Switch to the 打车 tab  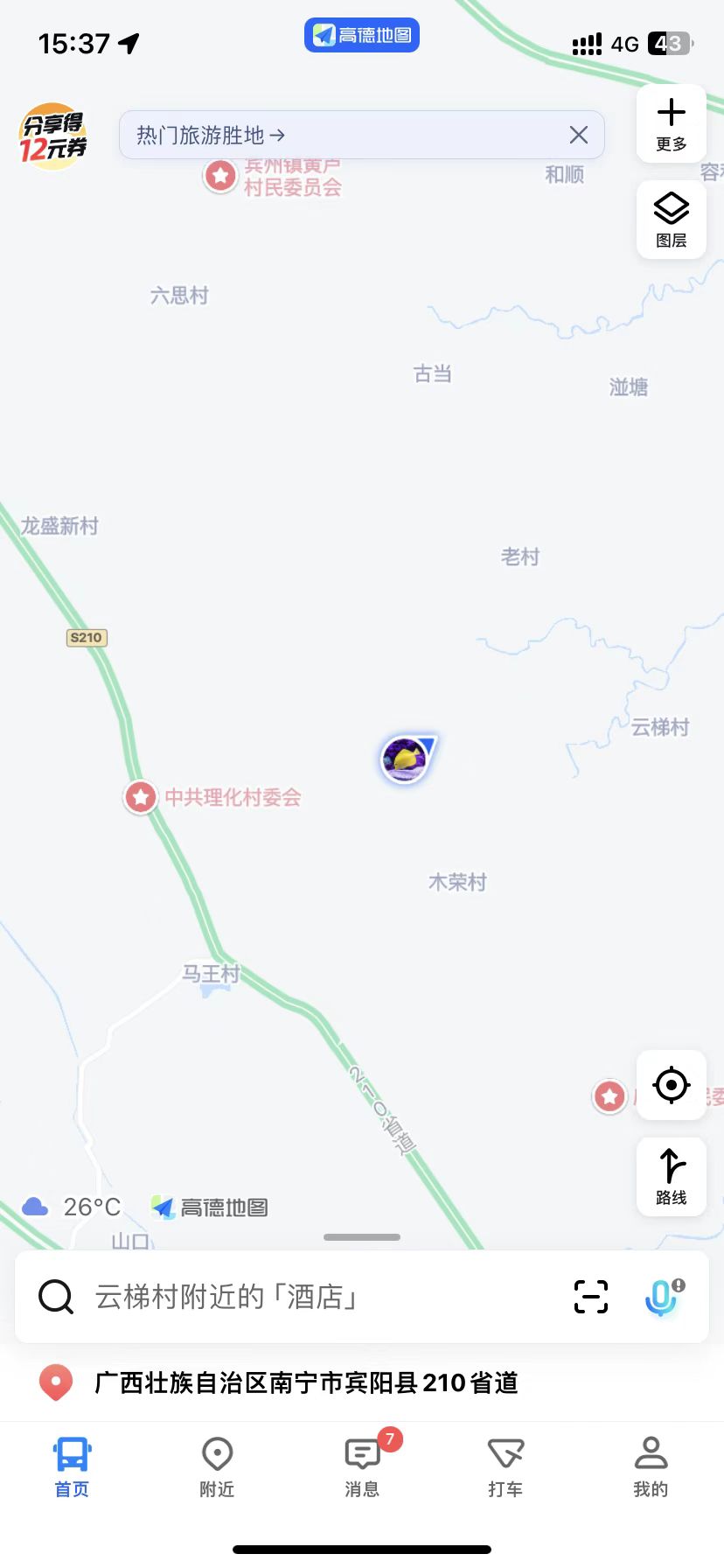505,1466
